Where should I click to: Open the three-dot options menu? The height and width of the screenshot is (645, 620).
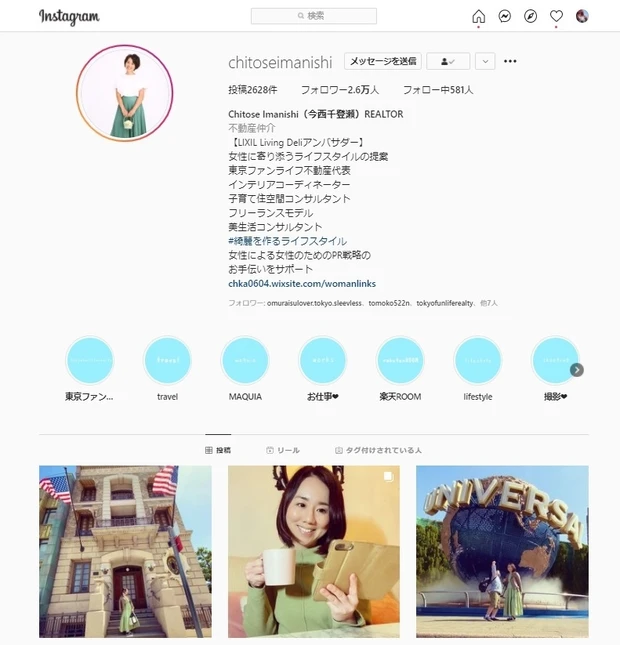[x=510, y=61]
